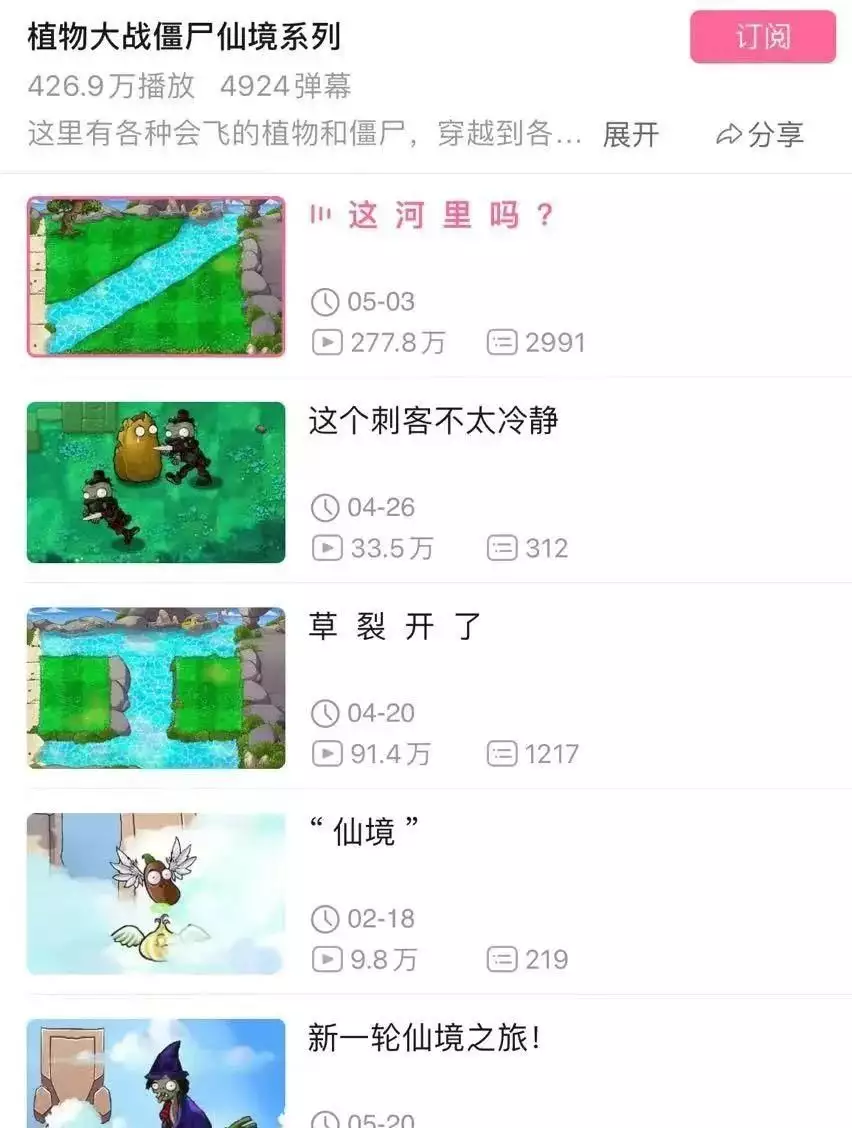The height and width of the screenshot is (1128, 852).
Task: Share this series via 分享
Action: [761, 134]
